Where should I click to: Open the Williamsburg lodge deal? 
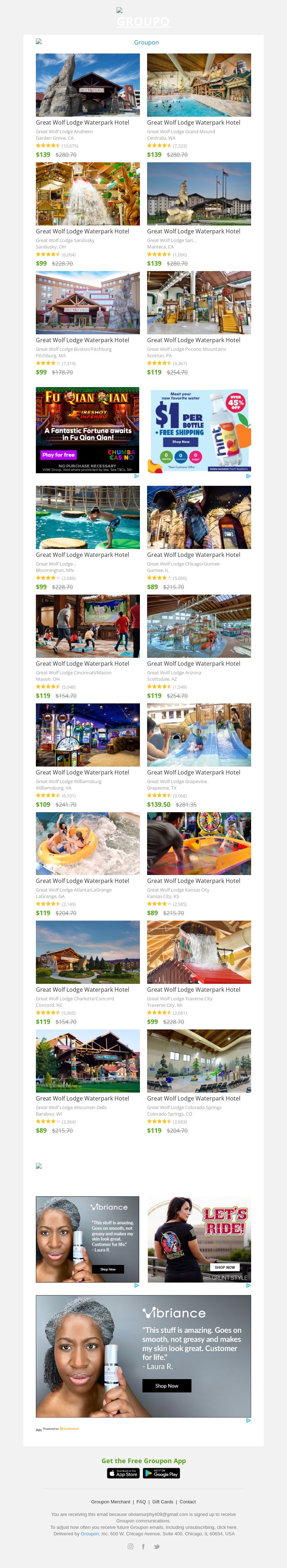click(88, 735)
